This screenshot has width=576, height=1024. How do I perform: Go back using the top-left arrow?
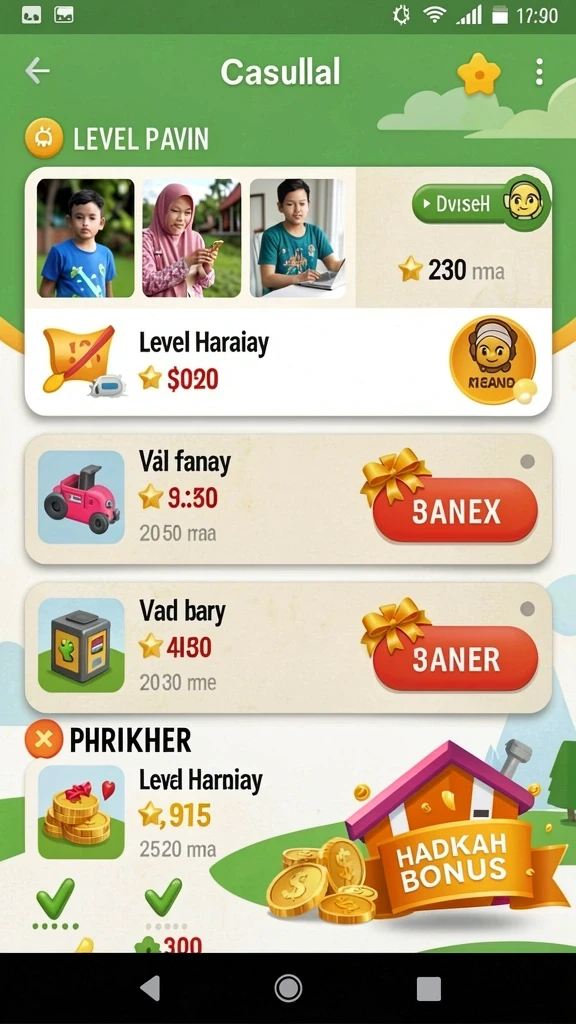coord(37,71)
